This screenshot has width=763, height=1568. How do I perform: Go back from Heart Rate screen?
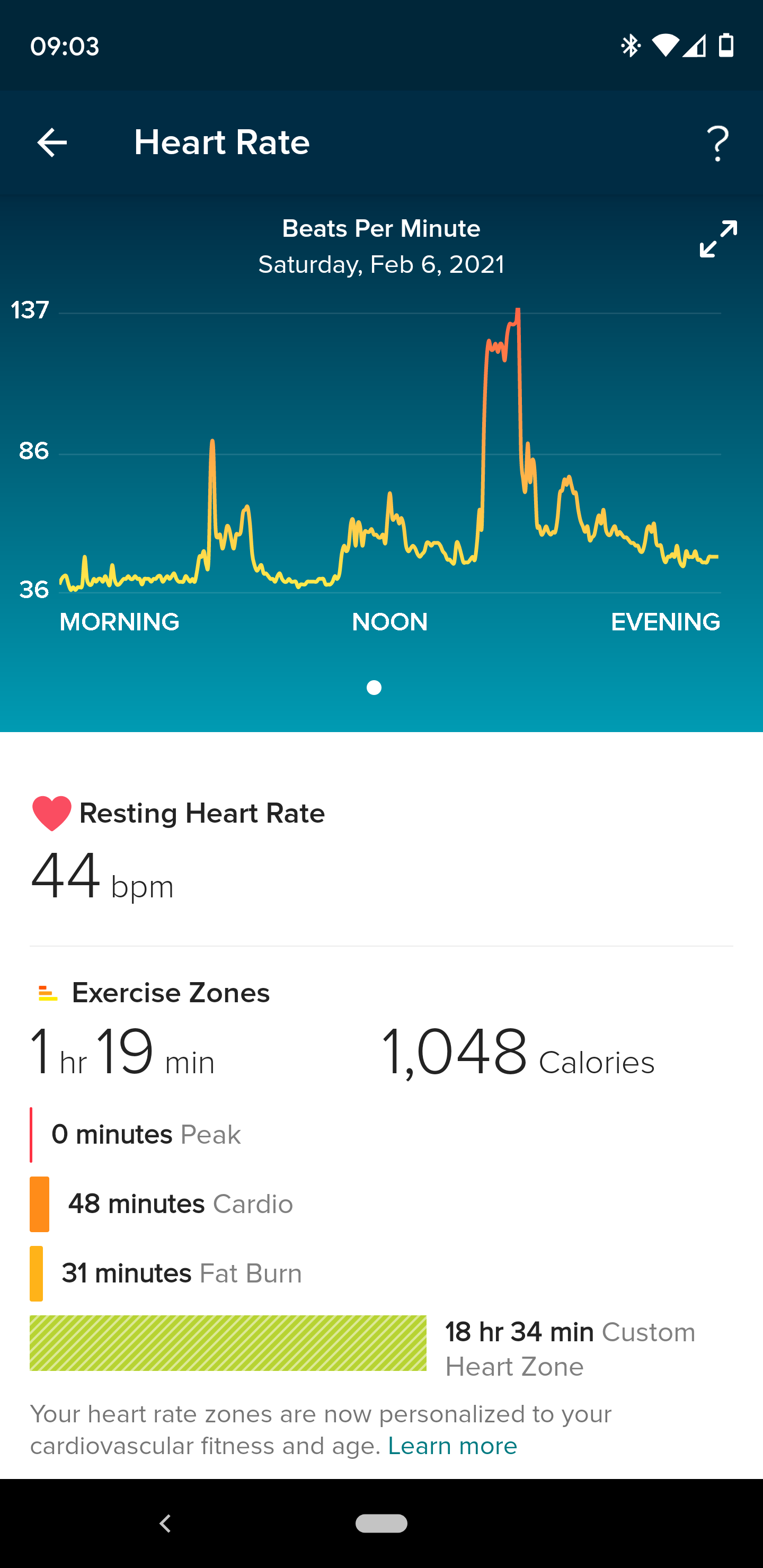(x=52, y=143)
